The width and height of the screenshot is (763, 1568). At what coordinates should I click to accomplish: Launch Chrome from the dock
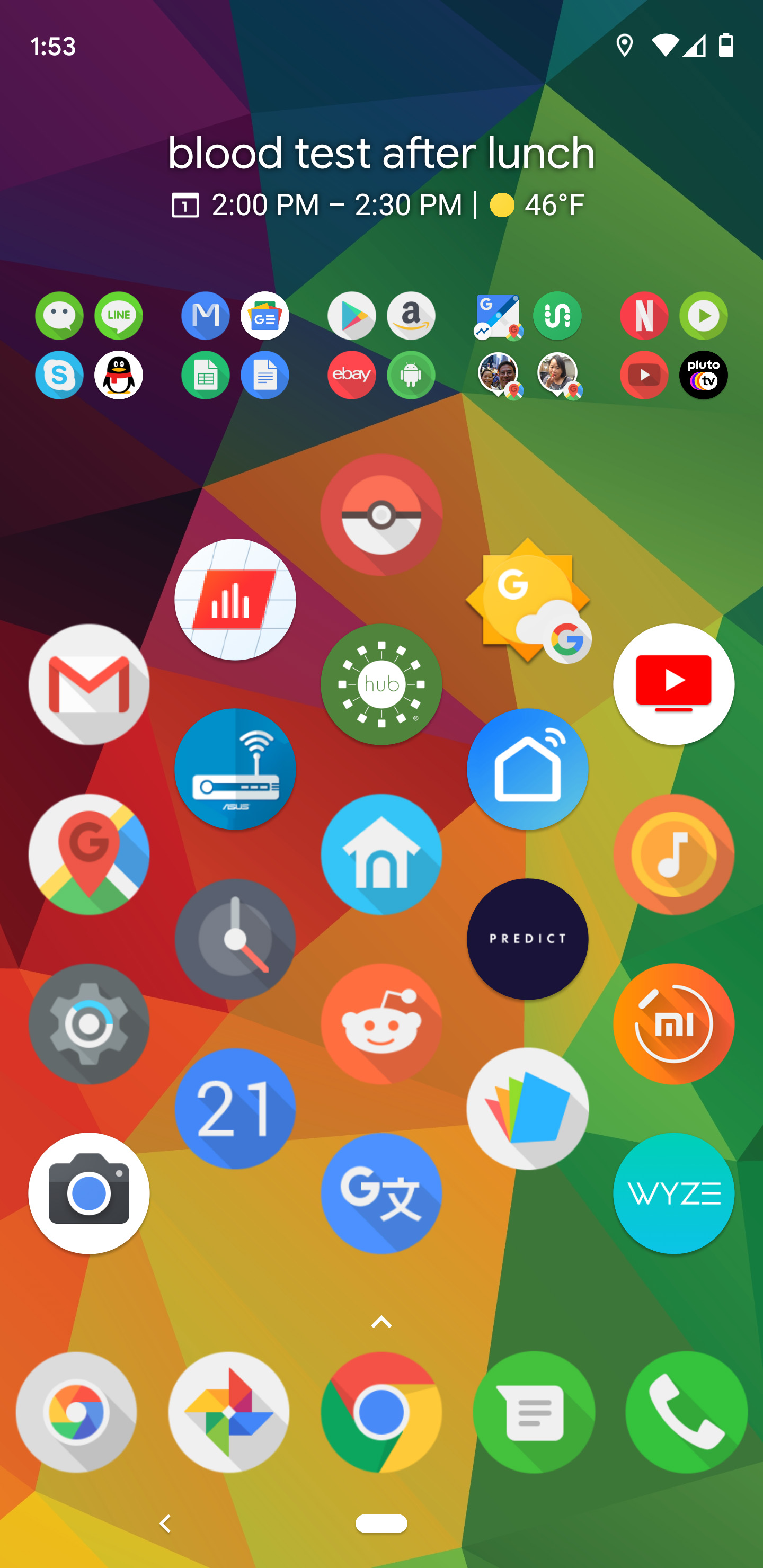pyautogui.click(x=381, y=1412)
